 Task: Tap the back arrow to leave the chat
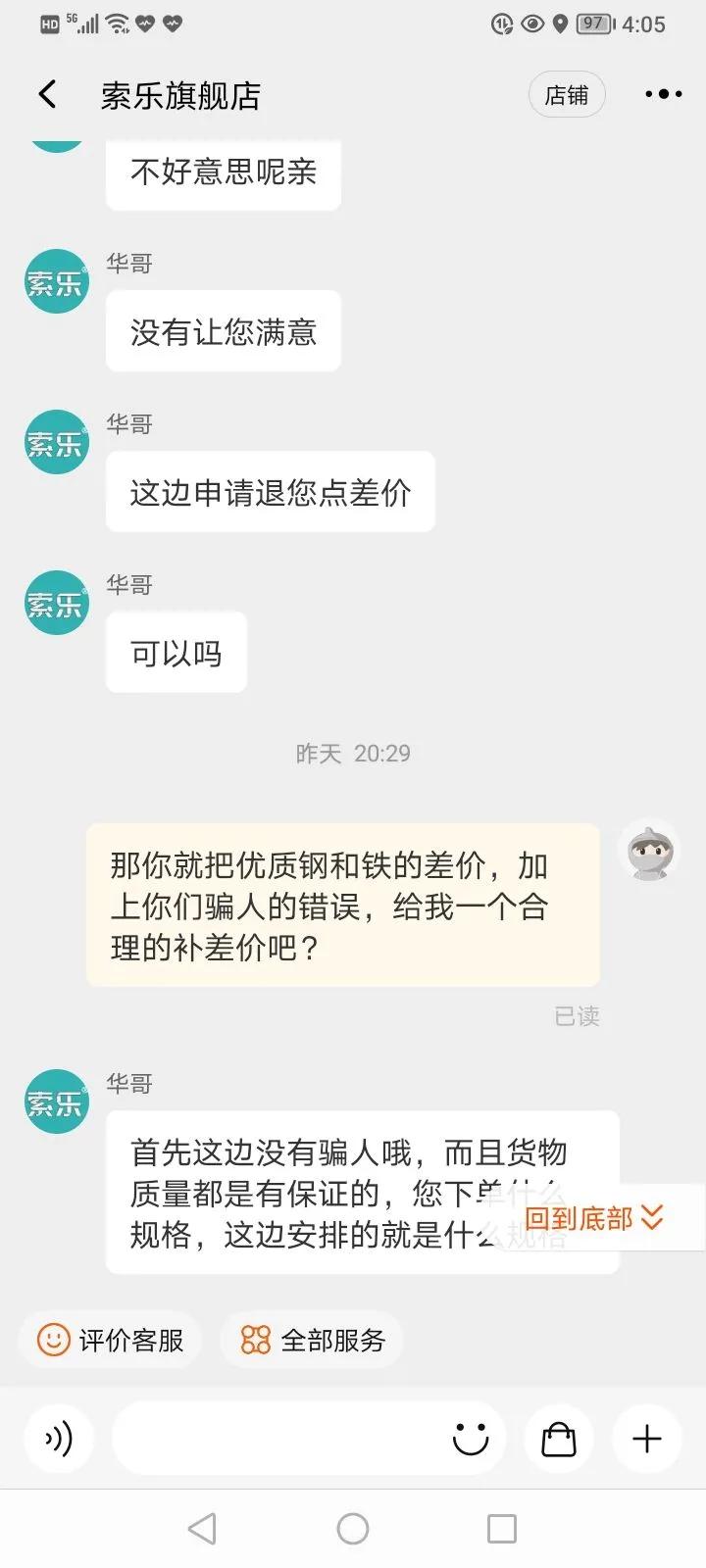pyautogui.click(x=45, y=93)
